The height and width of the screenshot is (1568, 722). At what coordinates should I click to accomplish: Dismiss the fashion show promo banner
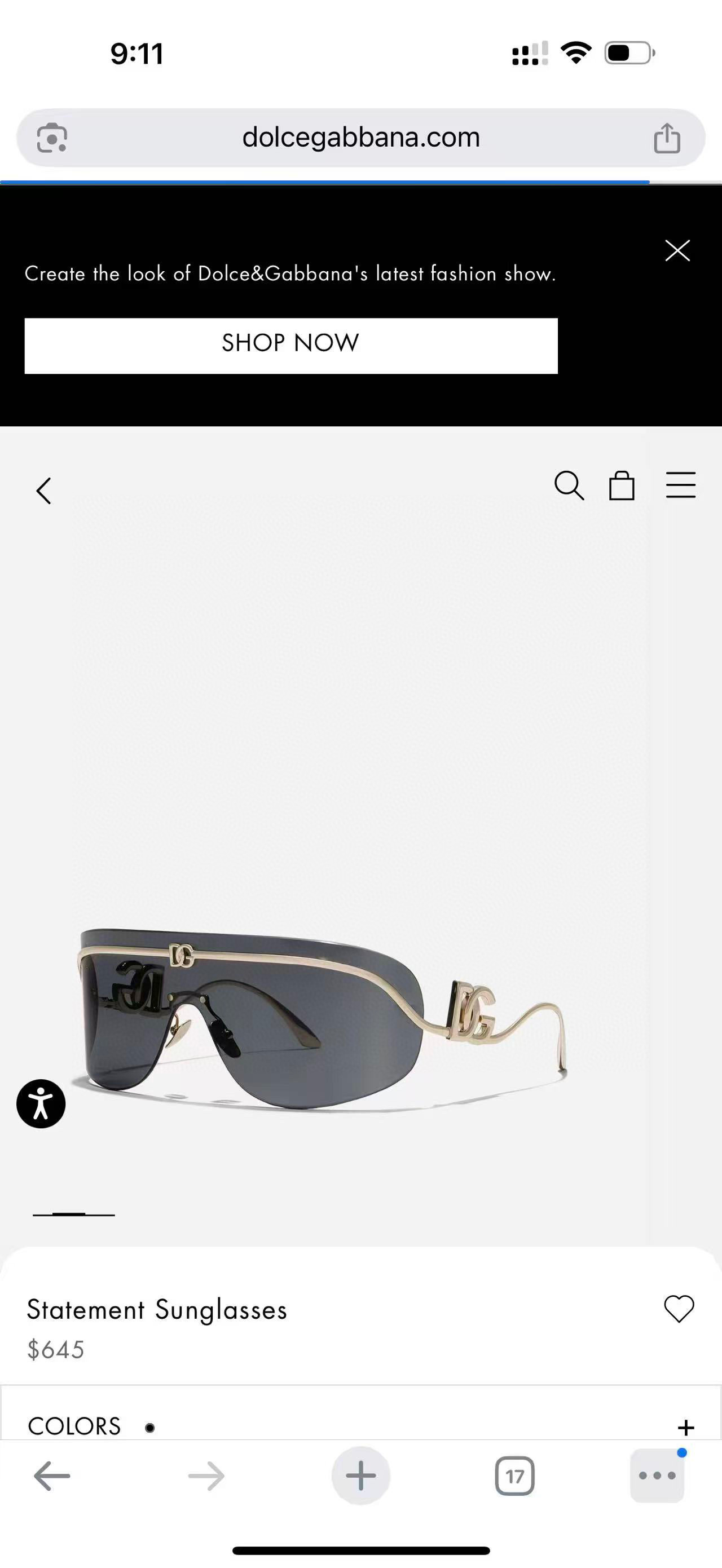pyautogui.click(x=677, y=250)
